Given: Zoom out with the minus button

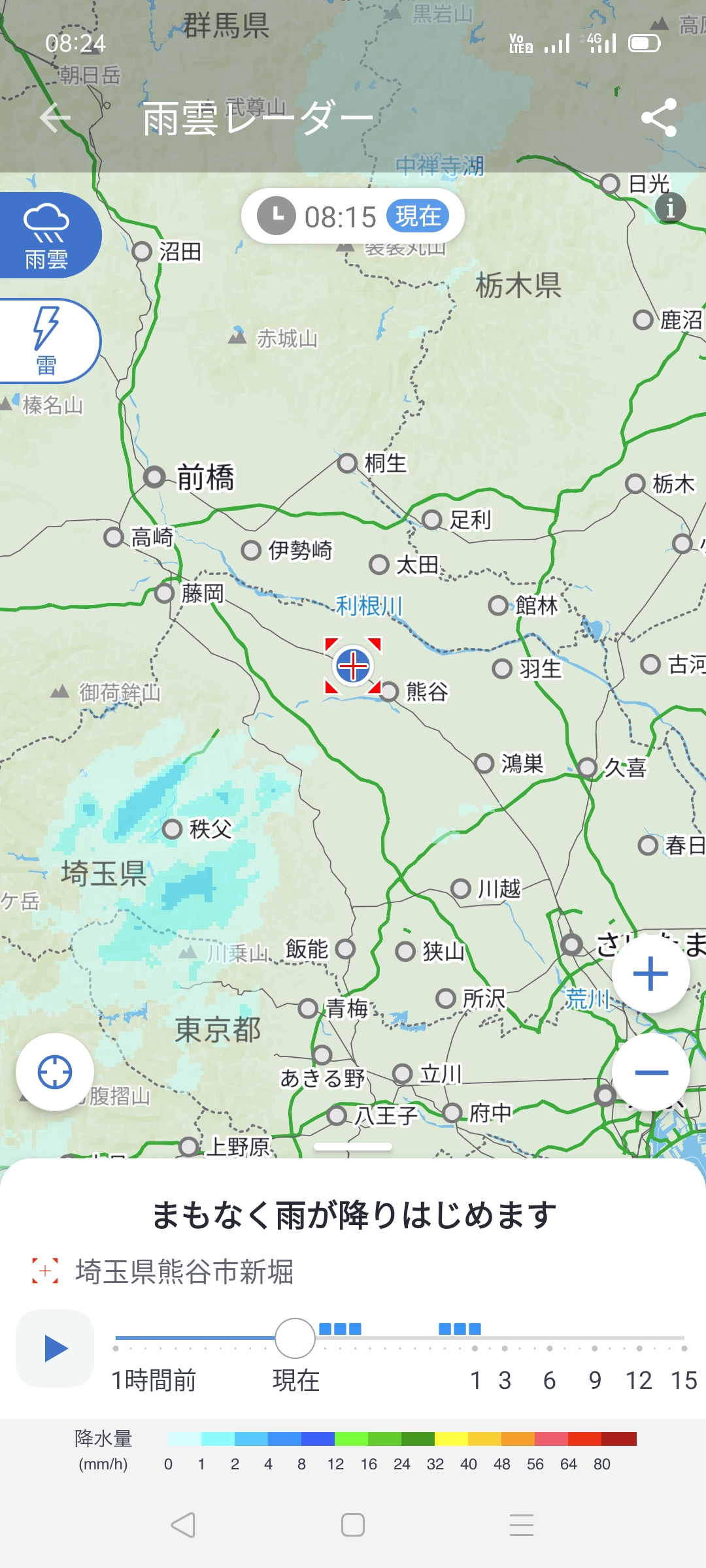Looking at the screenshot, I should point(650,1072).
